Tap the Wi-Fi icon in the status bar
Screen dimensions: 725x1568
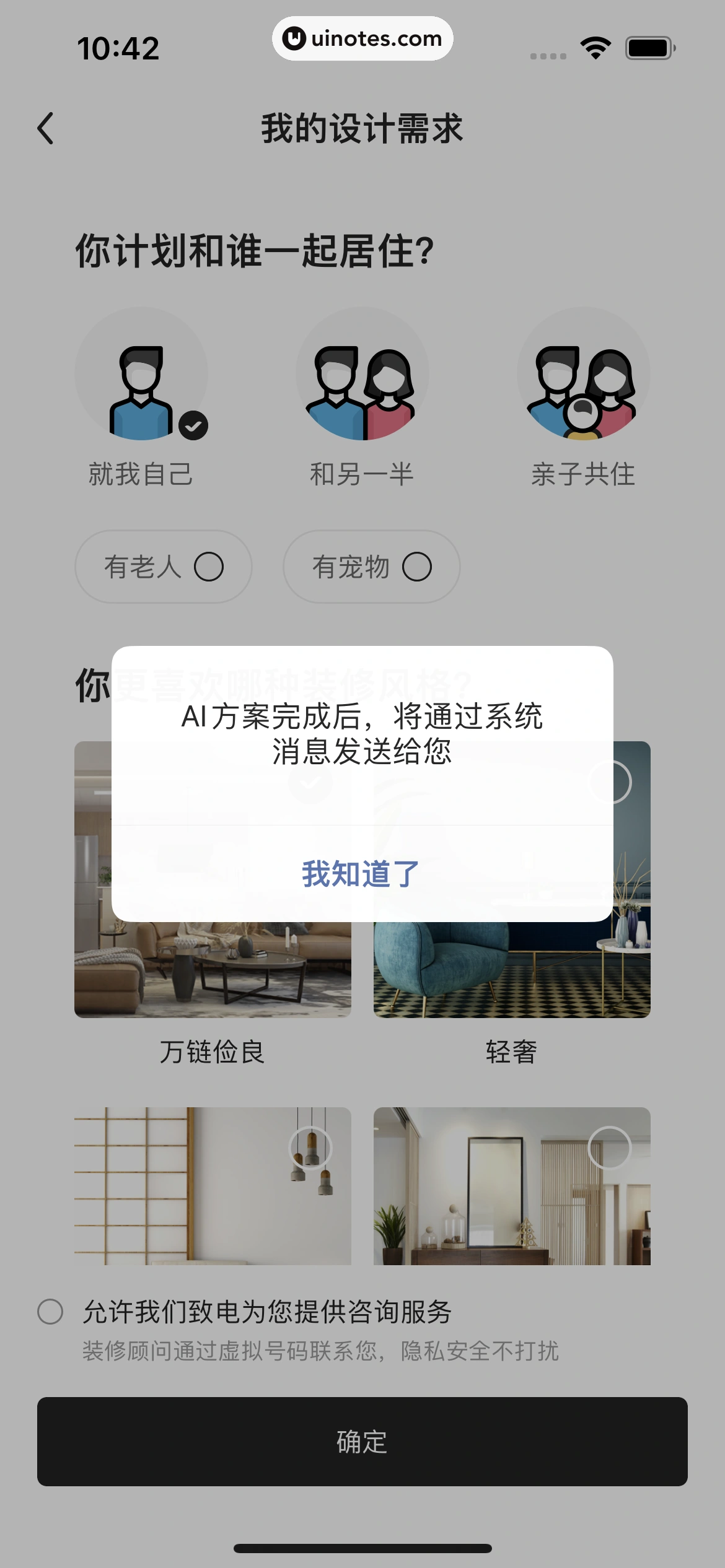point(594,48)
